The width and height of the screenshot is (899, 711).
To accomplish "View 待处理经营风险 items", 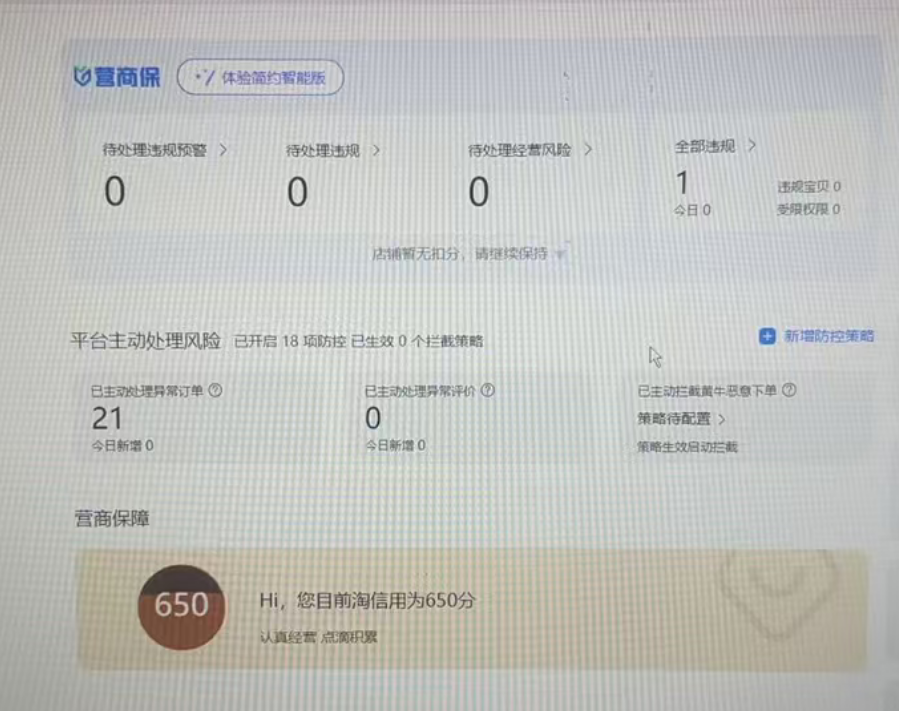I will point(530,150).
